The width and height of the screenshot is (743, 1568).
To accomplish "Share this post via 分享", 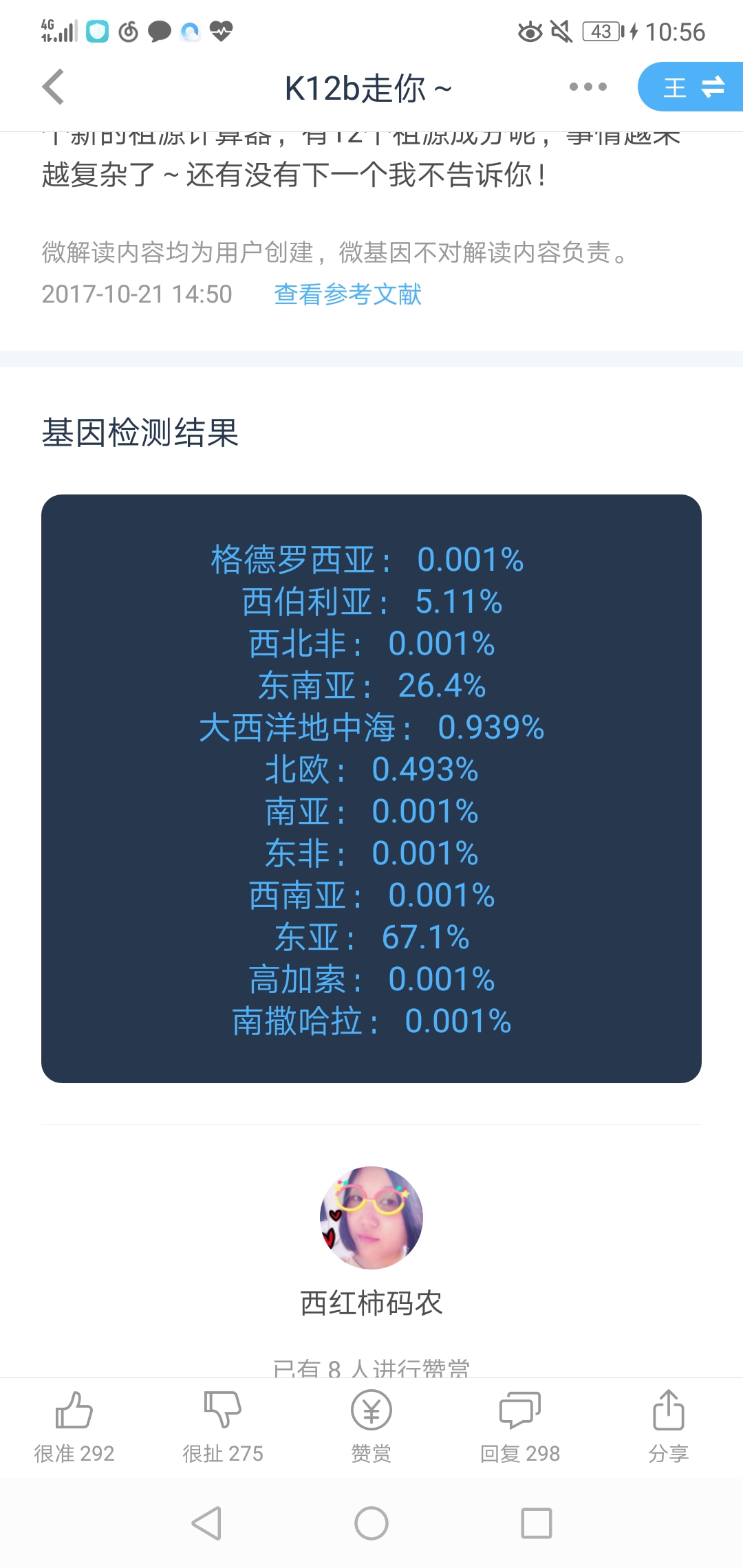I will click(x=669, y=1427).
